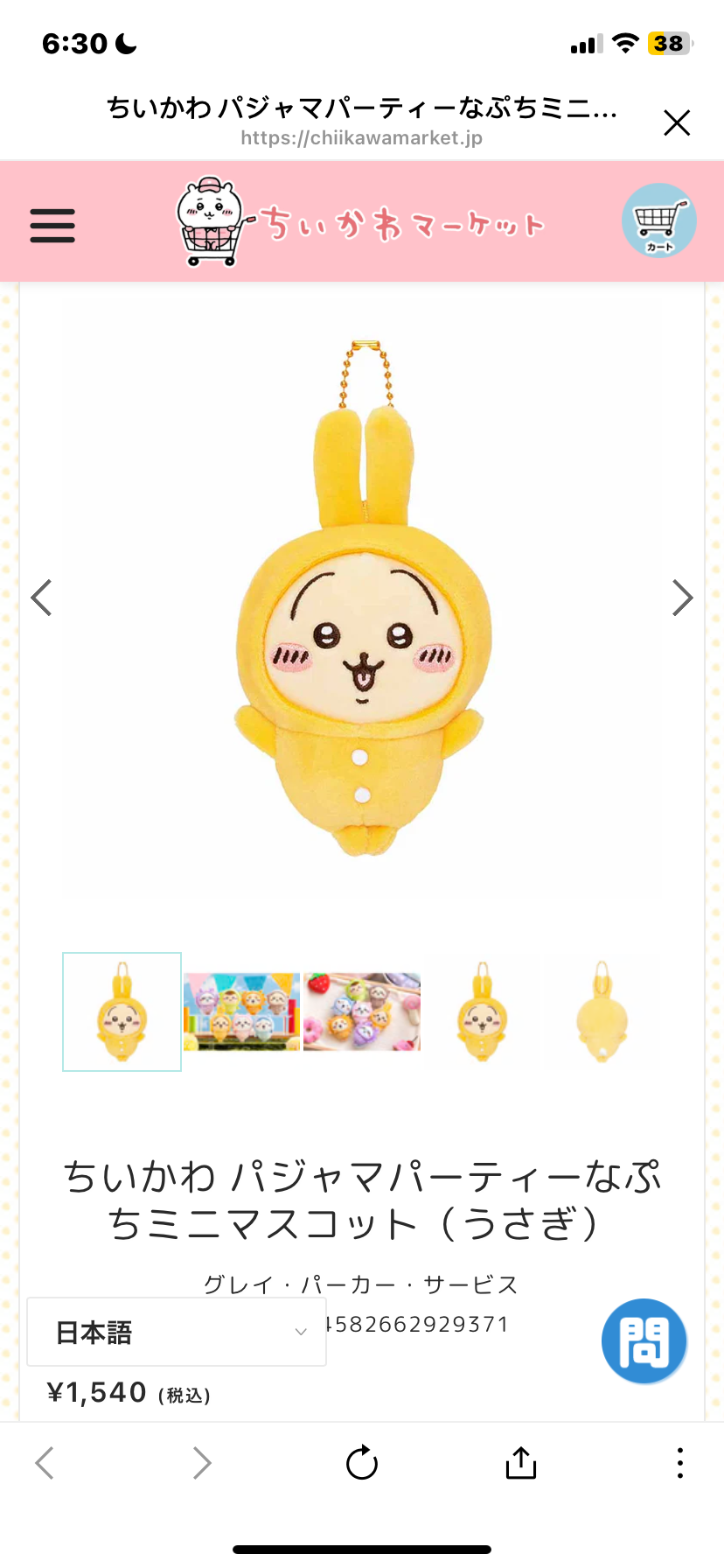Open the hamburger menu

tap(52, 225)
